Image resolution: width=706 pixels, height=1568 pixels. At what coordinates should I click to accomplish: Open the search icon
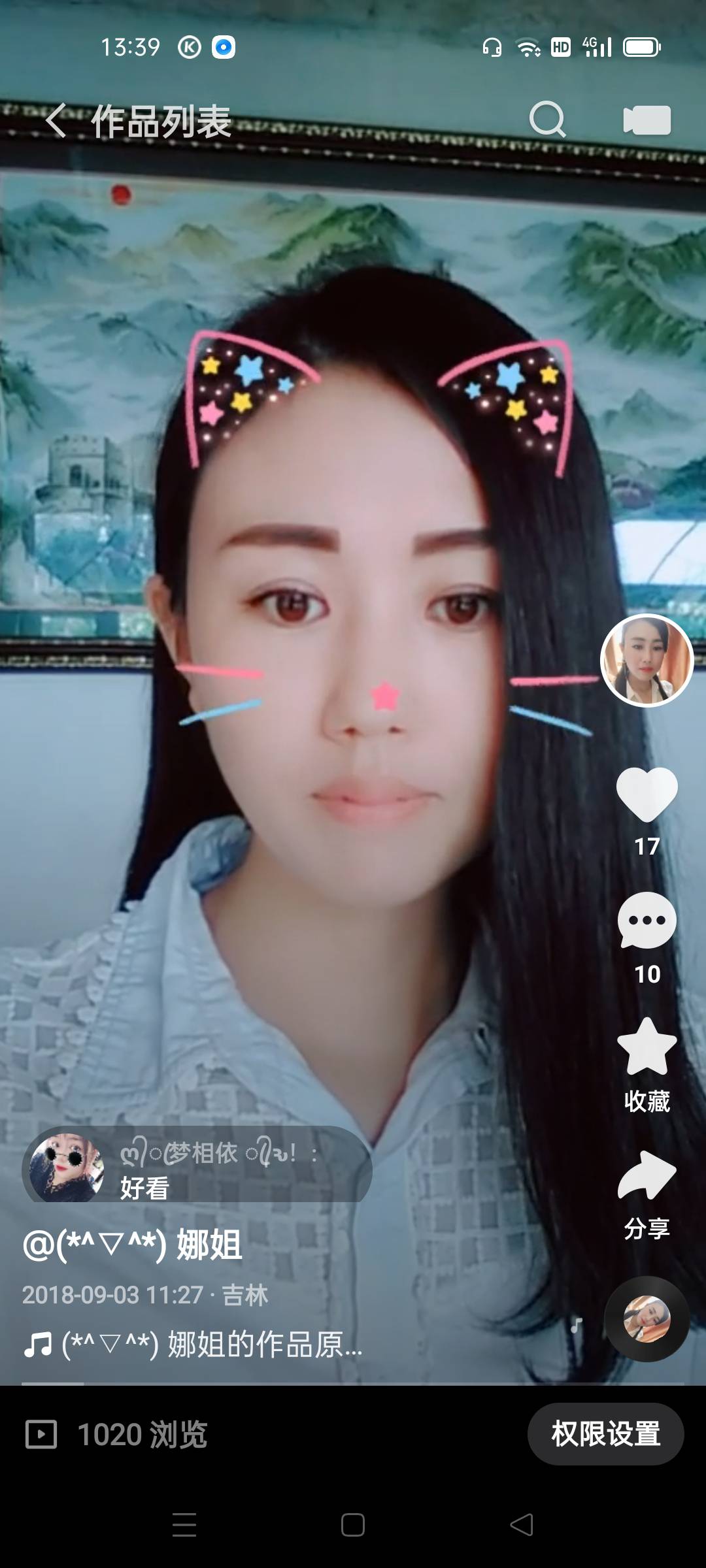point(546,120)
